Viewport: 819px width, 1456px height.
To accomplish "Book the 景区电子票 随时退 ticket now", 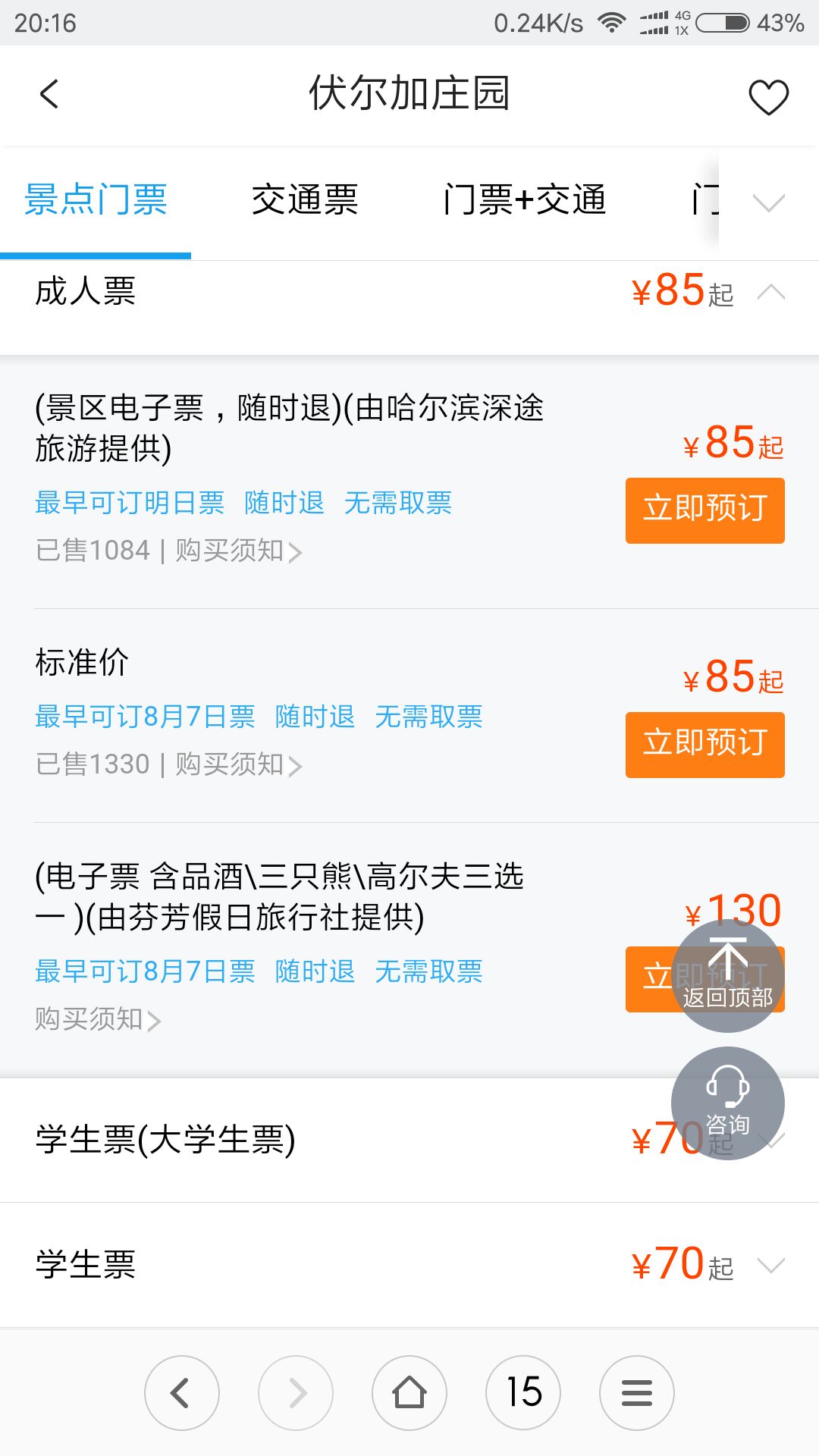I will pyautogui.click(x=704, y=510).
